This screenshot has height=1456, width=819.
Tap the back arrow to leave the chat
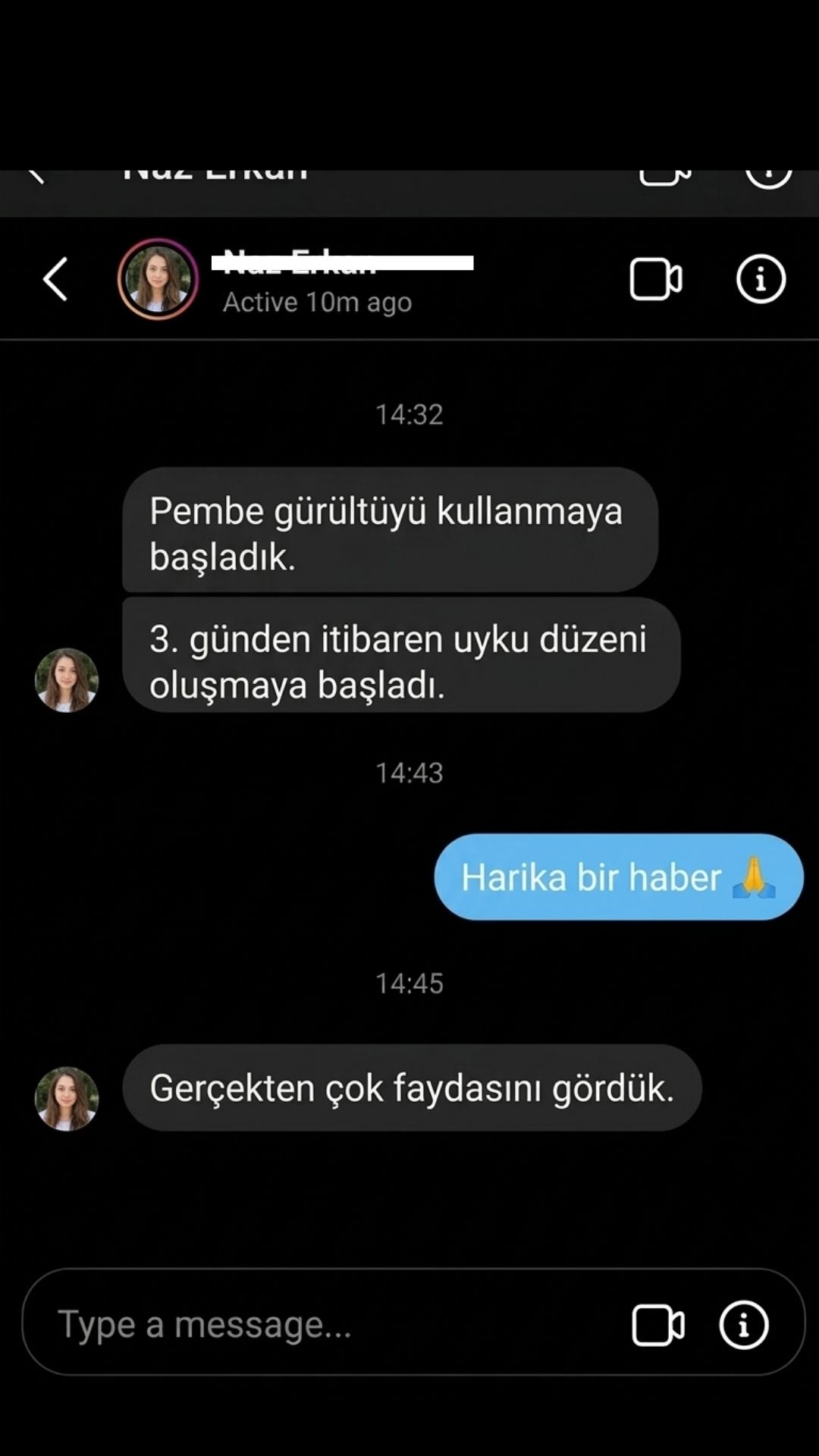click(56, 279)
